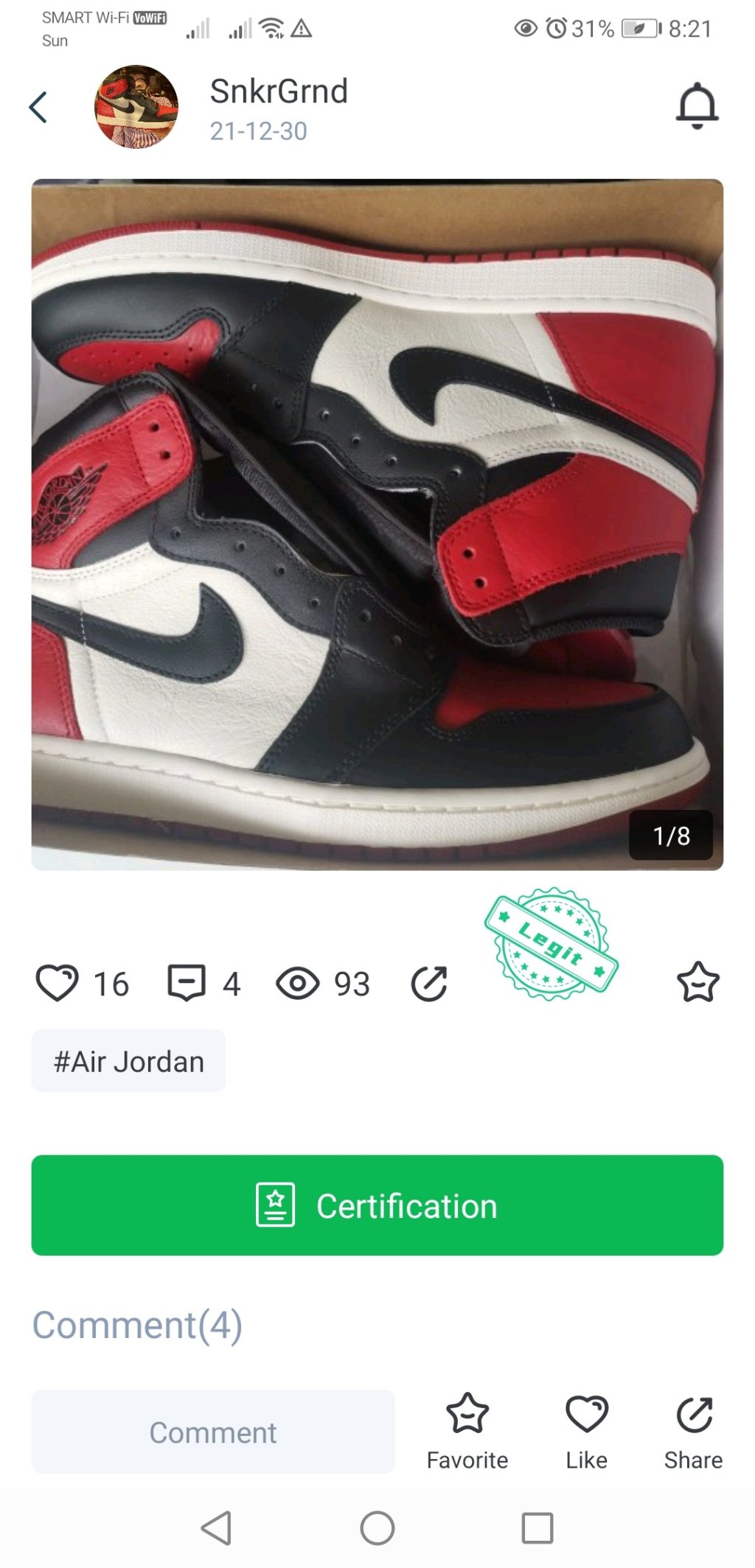755x1568 pixels.
Task: Open the sneaker photo 1/8
Action: coord(377,524)
